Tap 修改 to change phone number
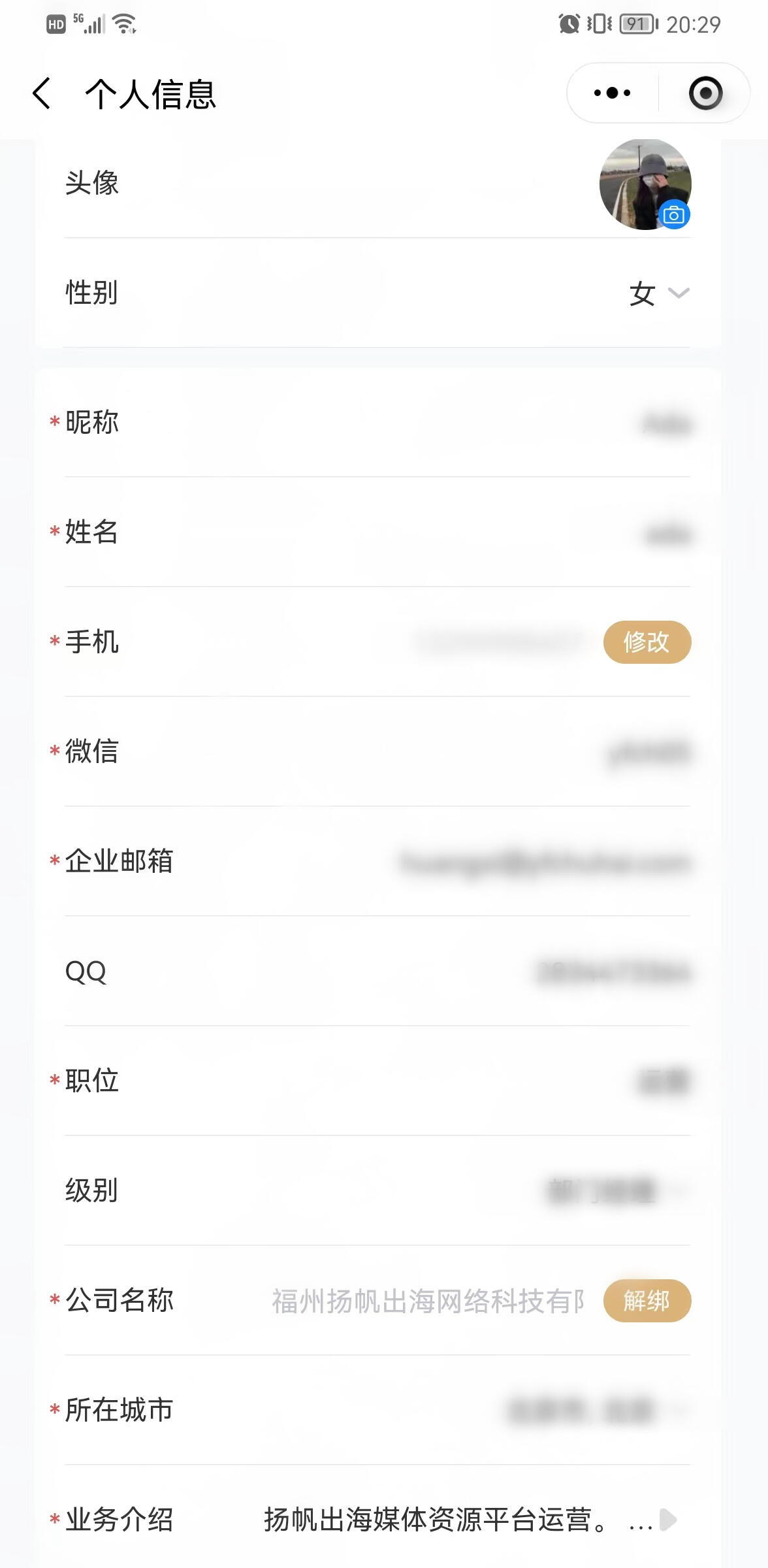 tap(647, 642)
